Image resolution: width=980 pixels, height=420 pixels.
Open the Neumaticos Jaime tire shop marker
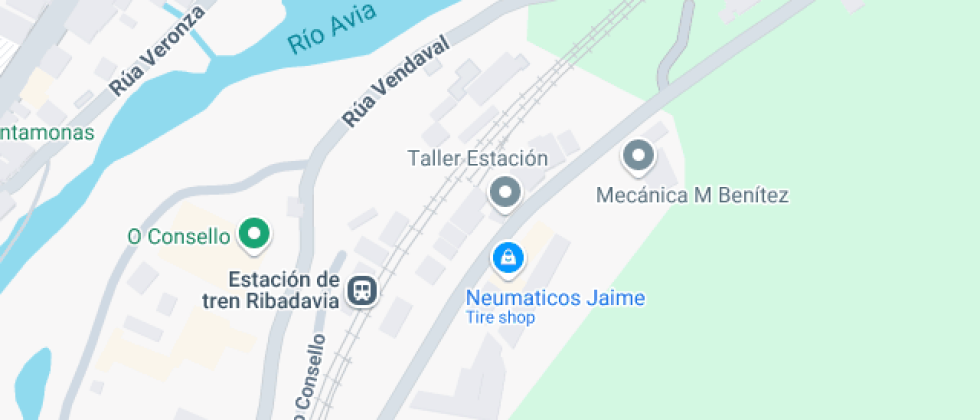point(509,258)
